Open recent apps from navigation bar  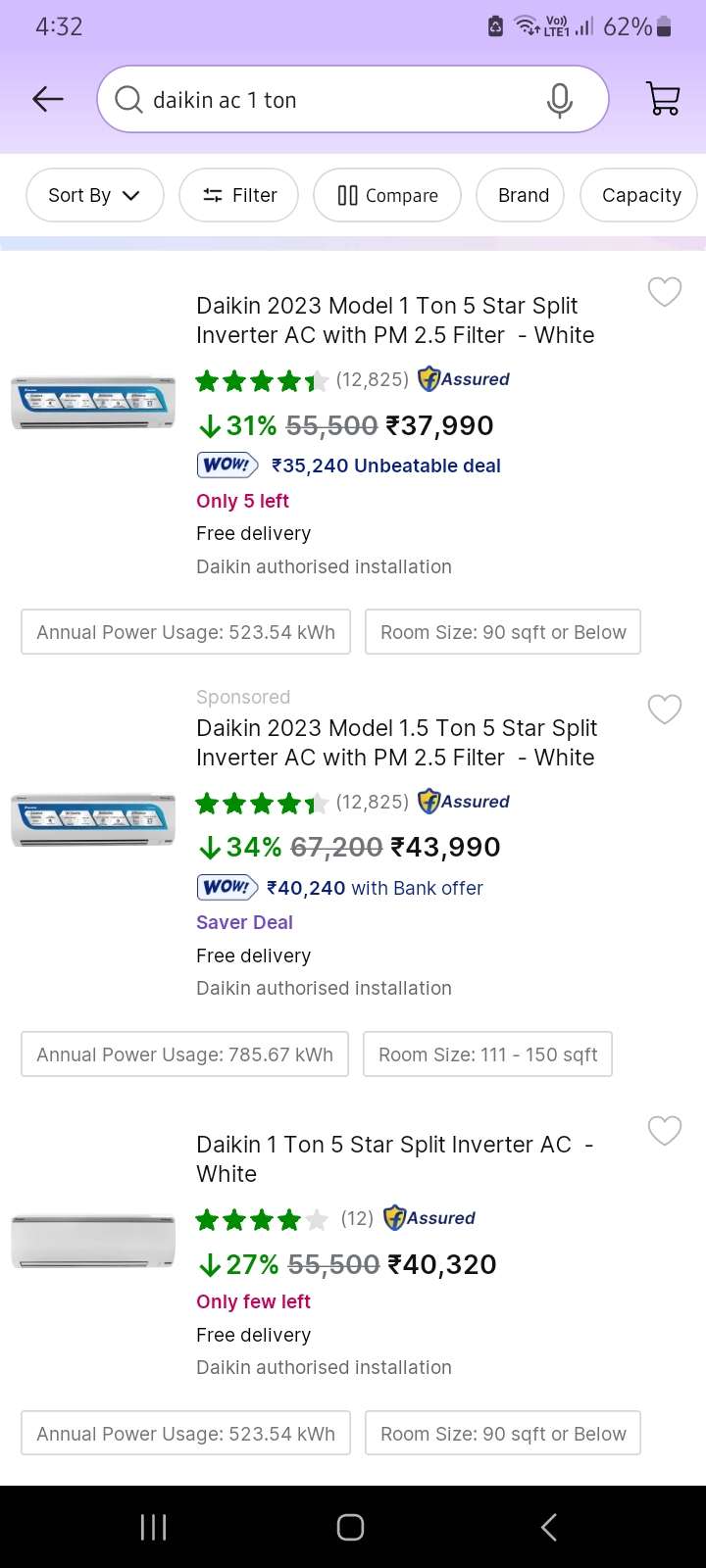pyautogui.click(x=154, y=1527)
